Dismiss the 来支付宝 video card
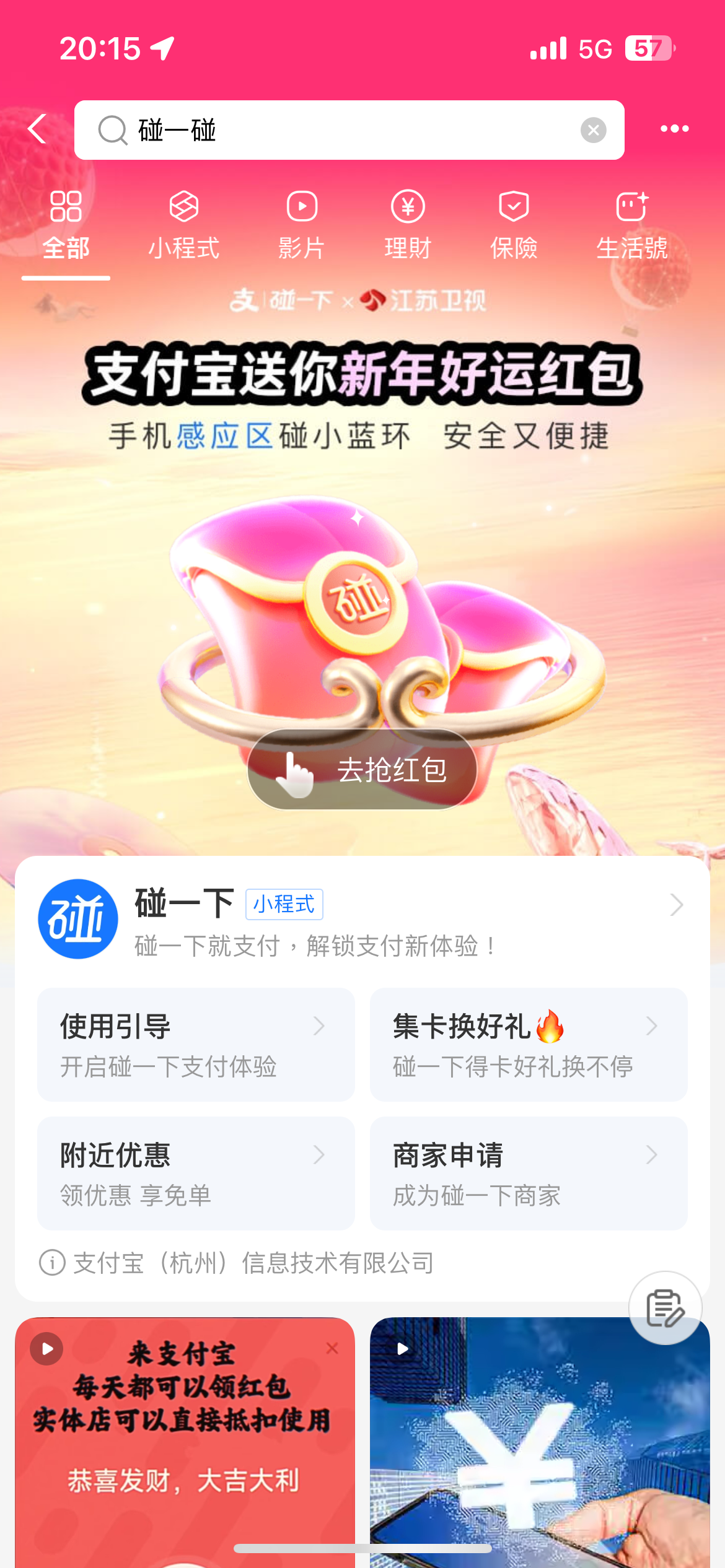Image resolution: width=725 pixels, height=1568 pixels. click(x=332, y=1348)
